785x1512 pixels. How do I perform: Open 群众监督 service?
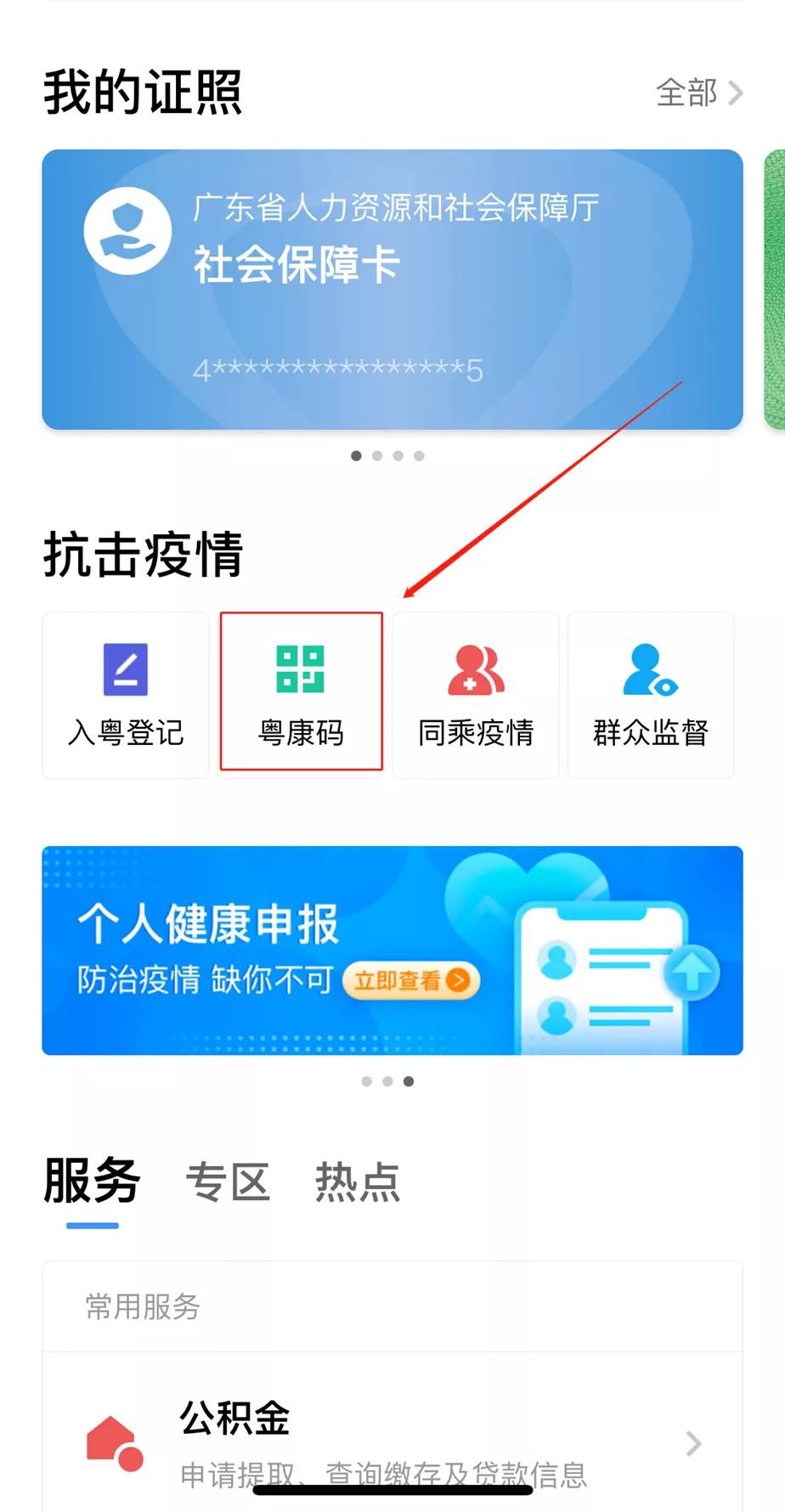pyautogui.click(x=651, y=695)
